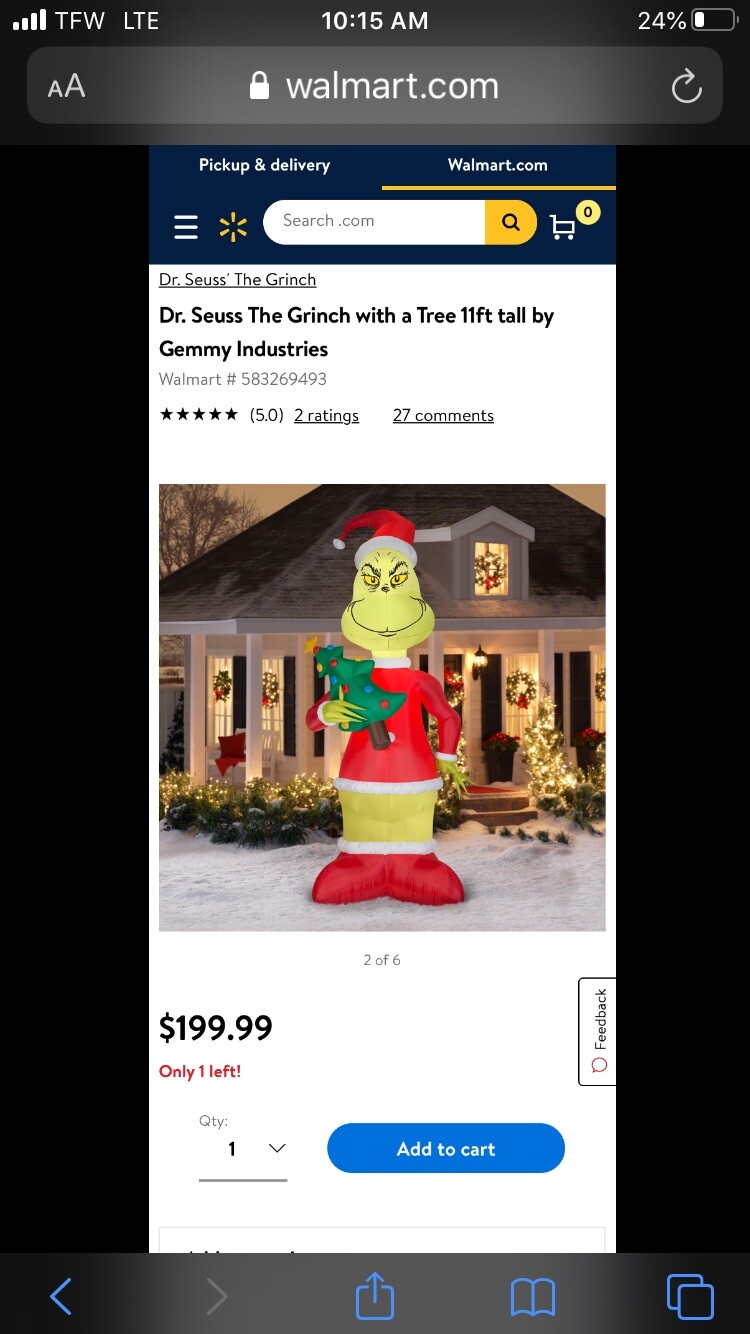Show all open Safari tabs
This screenshot has width=750, height=1334.
tap(690, 1297)
